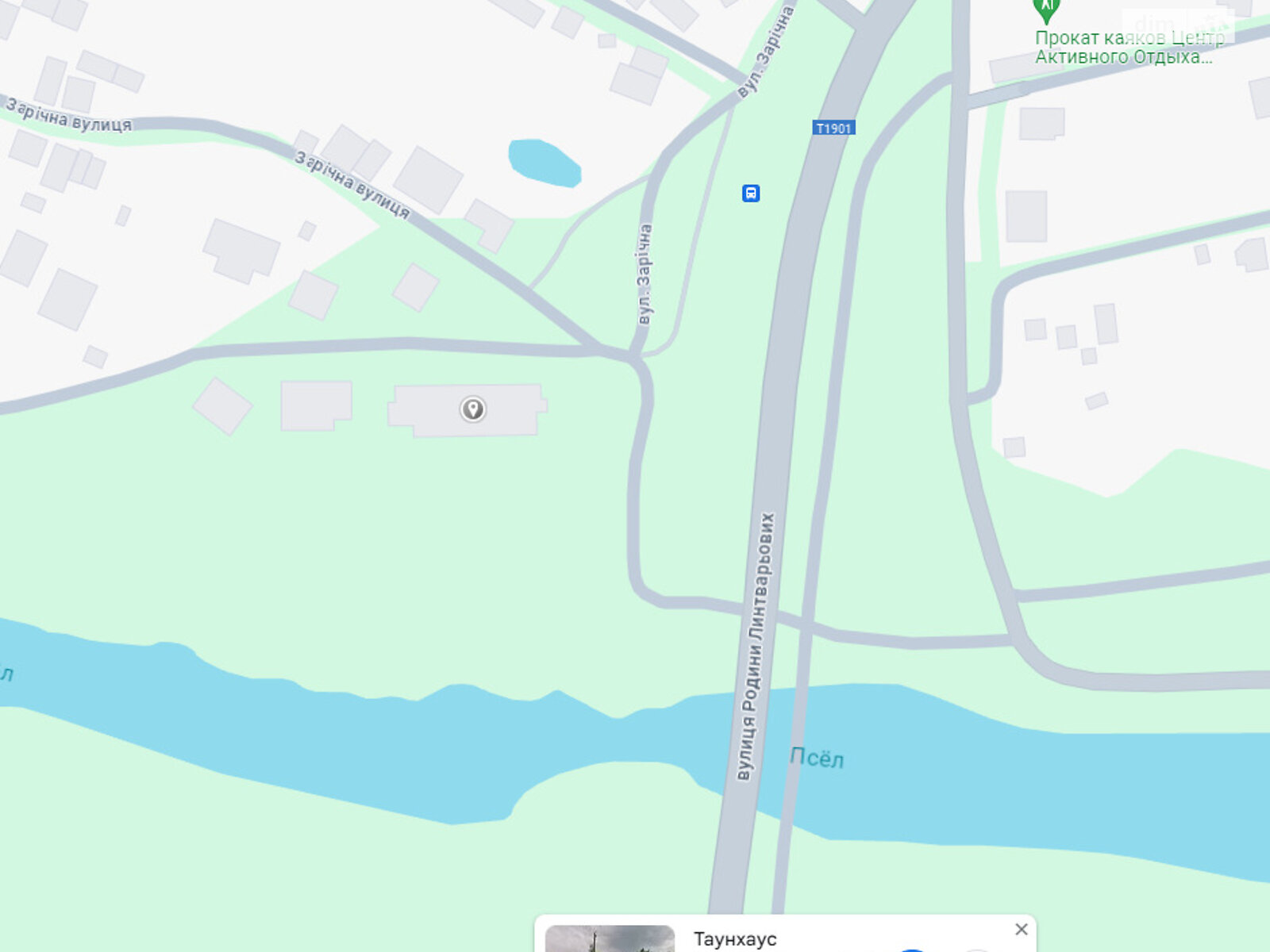This screenshot has height=952, width=1270.
Task: Open the Таунхаус place card photo
Action: pos(610,939)
